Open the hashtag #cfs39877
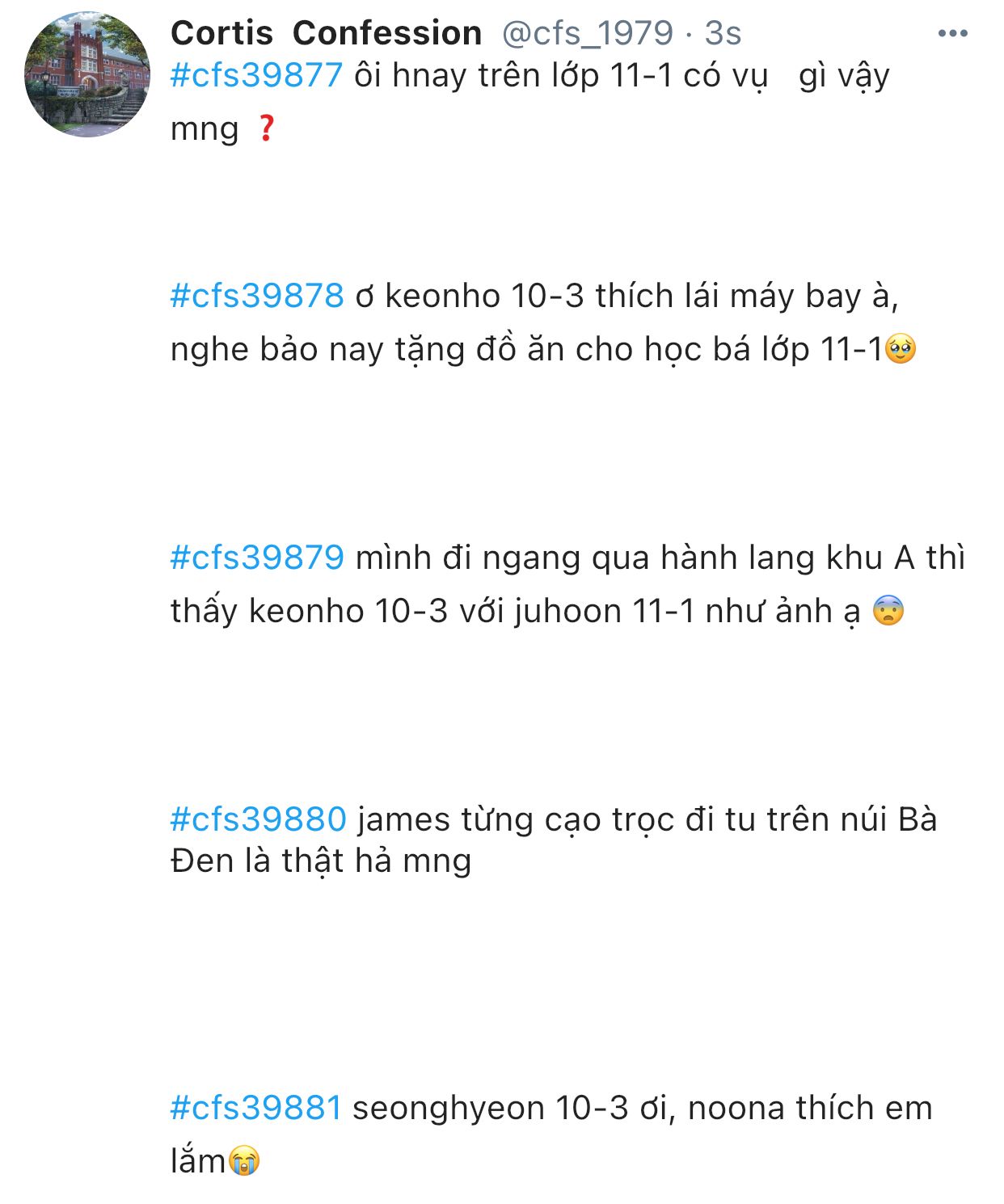This screenshot has height=1204, width=1004. tap(256, 75)
